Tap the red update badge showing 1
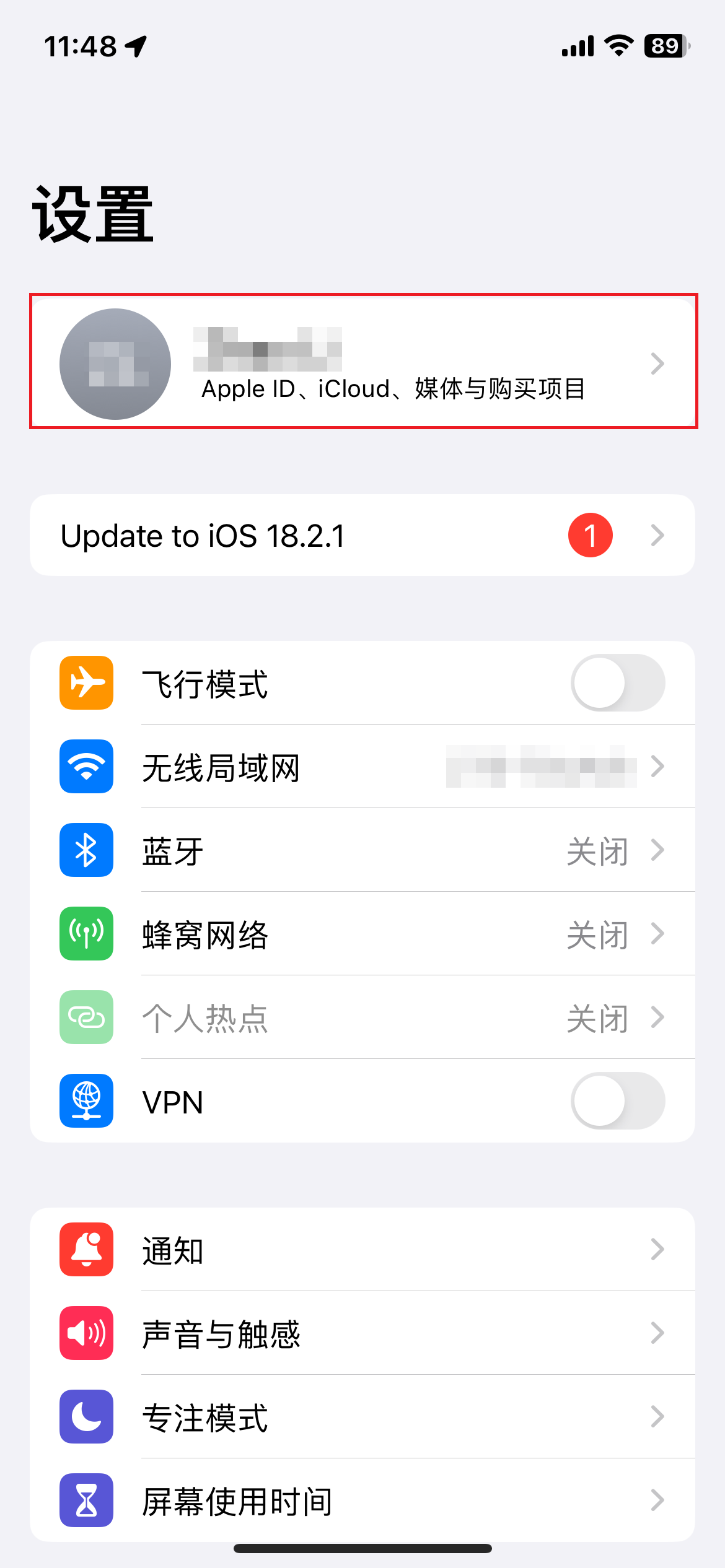Screen dimensions: 725x1568 coord(590,535)
